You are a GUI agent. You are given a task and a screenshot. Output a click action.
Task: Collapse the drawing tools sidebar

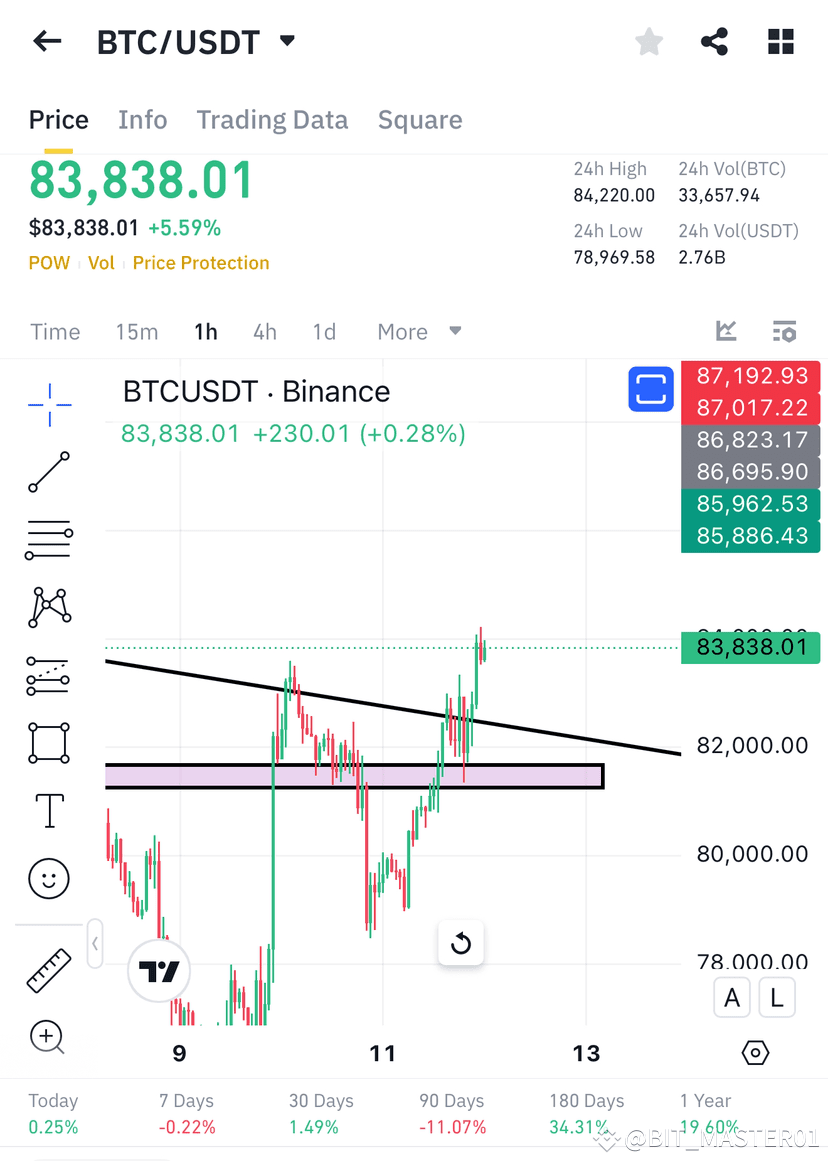coord(94,943)
